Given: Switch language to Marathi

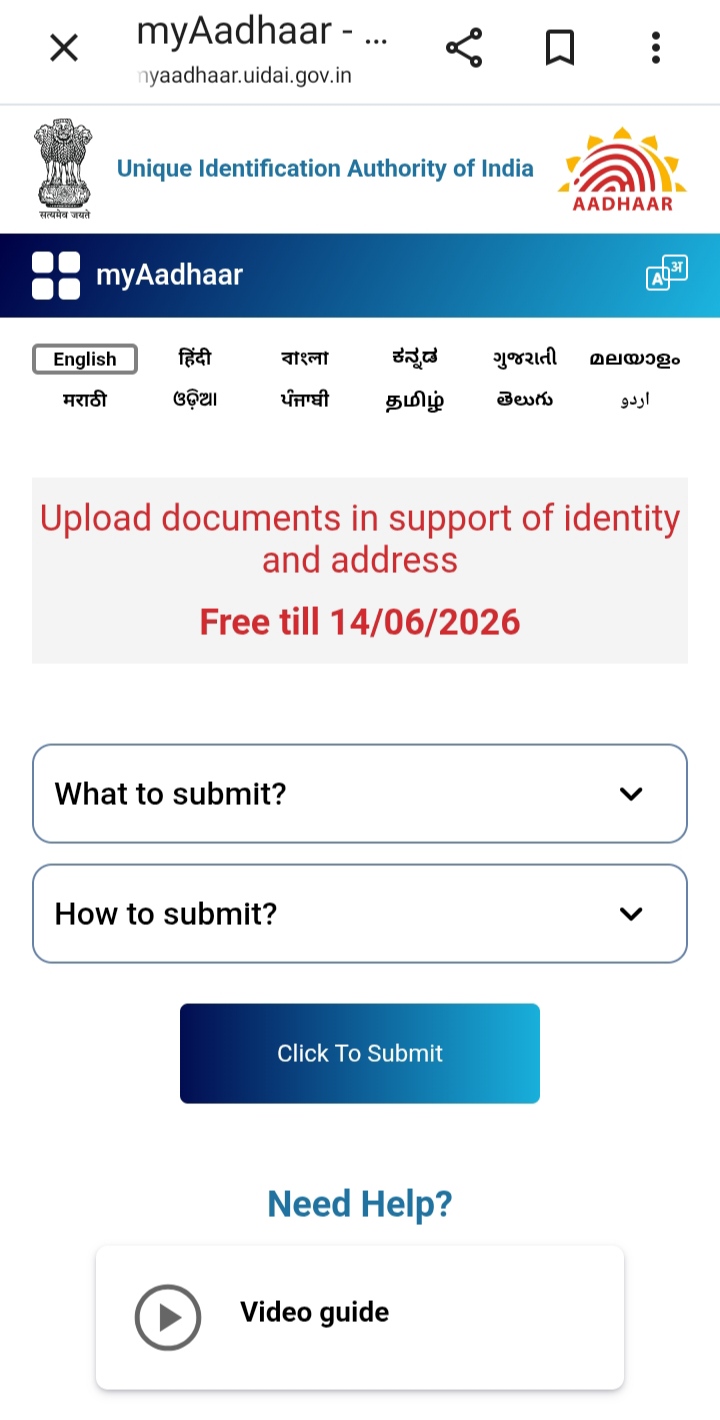Looking at the screenshot, I should [85, 400].
